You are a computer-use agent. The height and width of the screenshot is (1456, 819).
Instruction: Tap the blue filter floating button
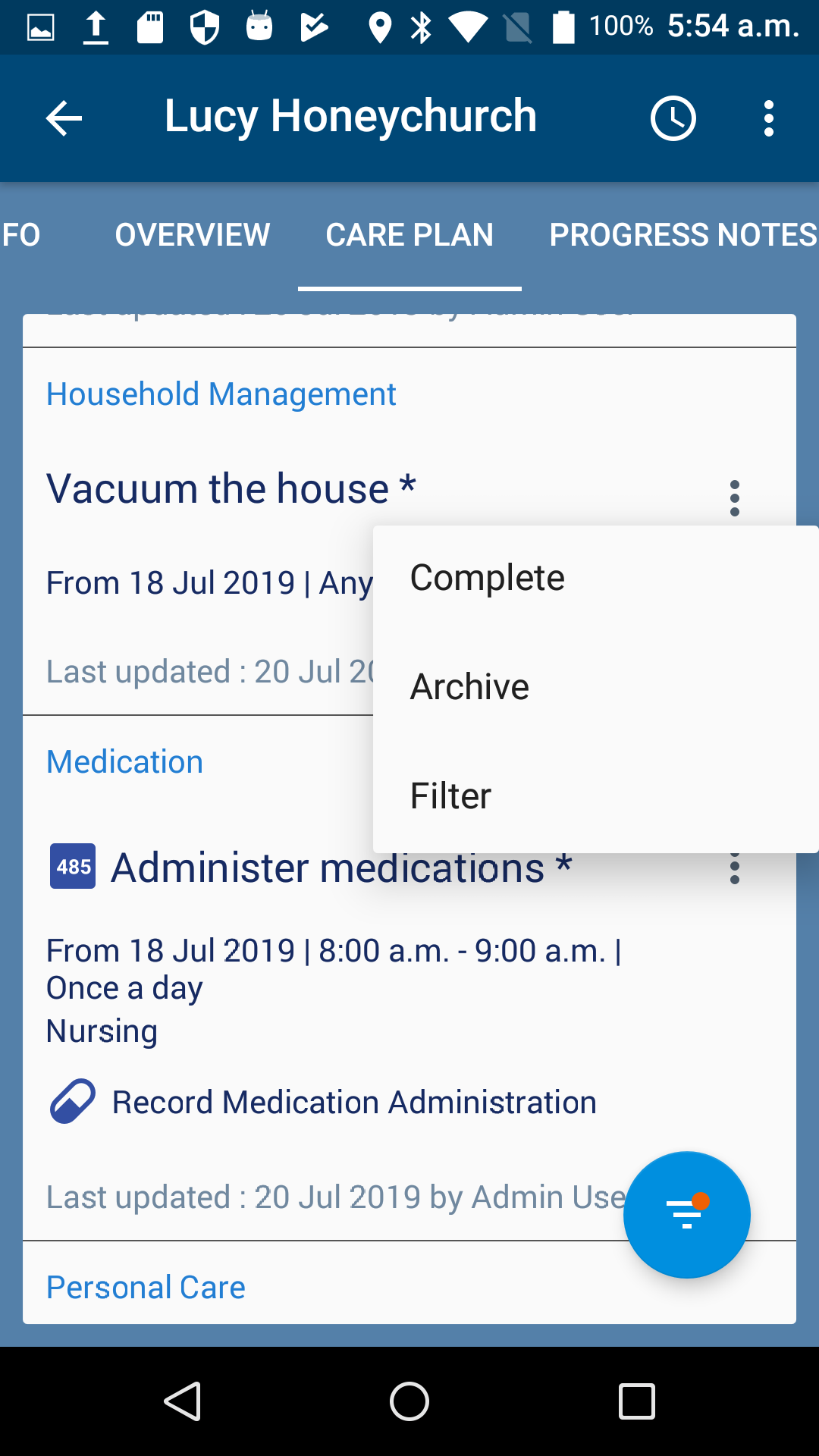[686, 1214]
